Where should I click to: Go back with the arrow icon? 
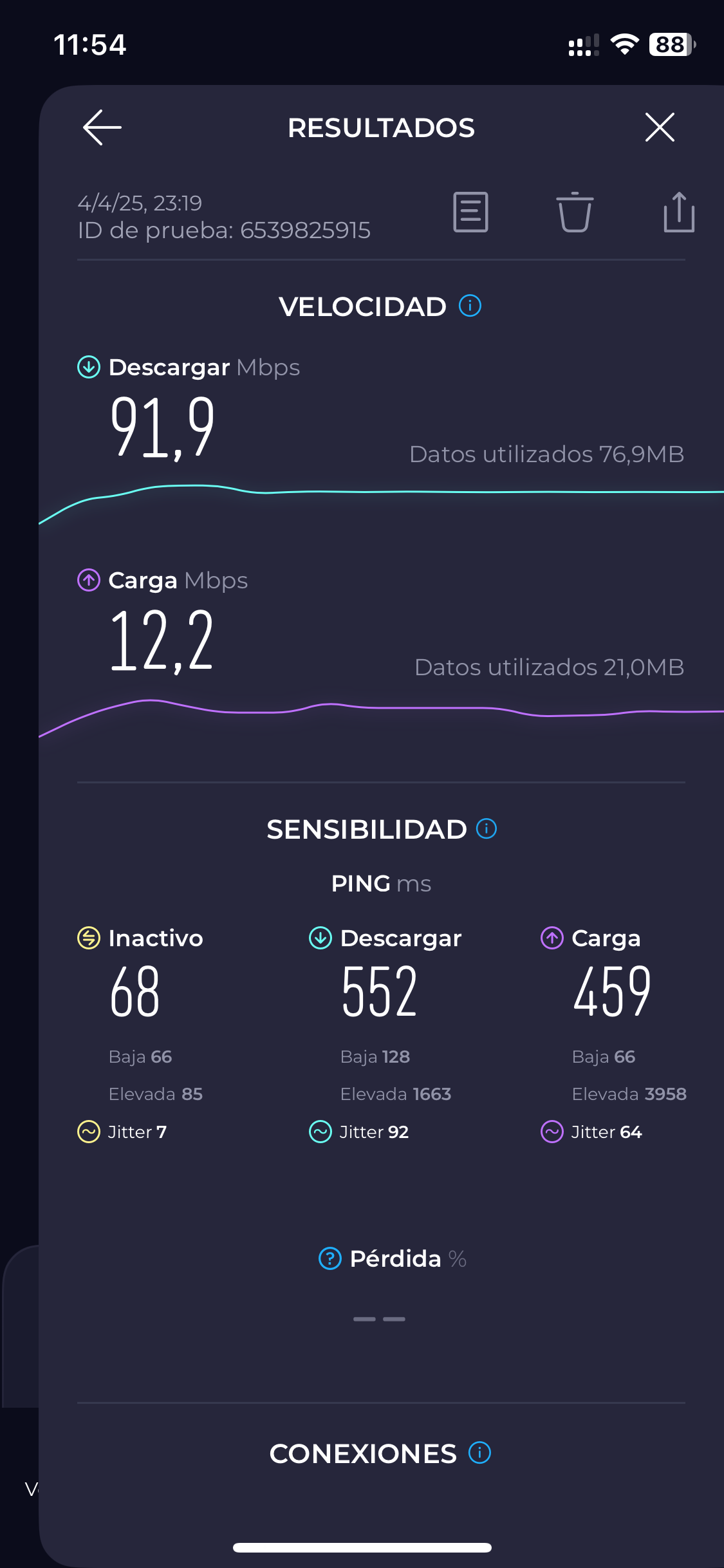[x=102, y=127]
